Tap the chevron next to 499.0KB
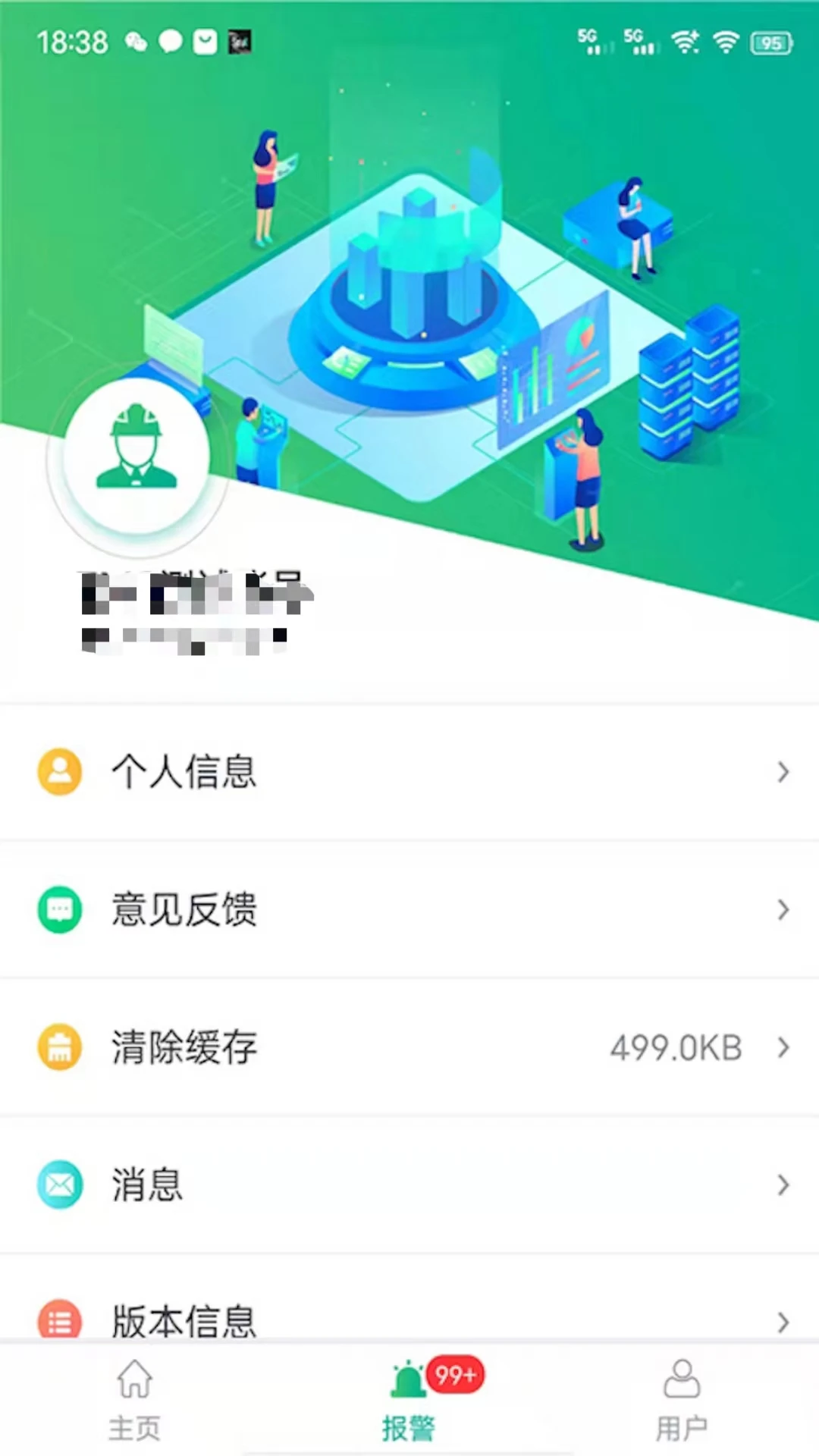This screenshot has width=819, height=1456. tap(783, 1047)
